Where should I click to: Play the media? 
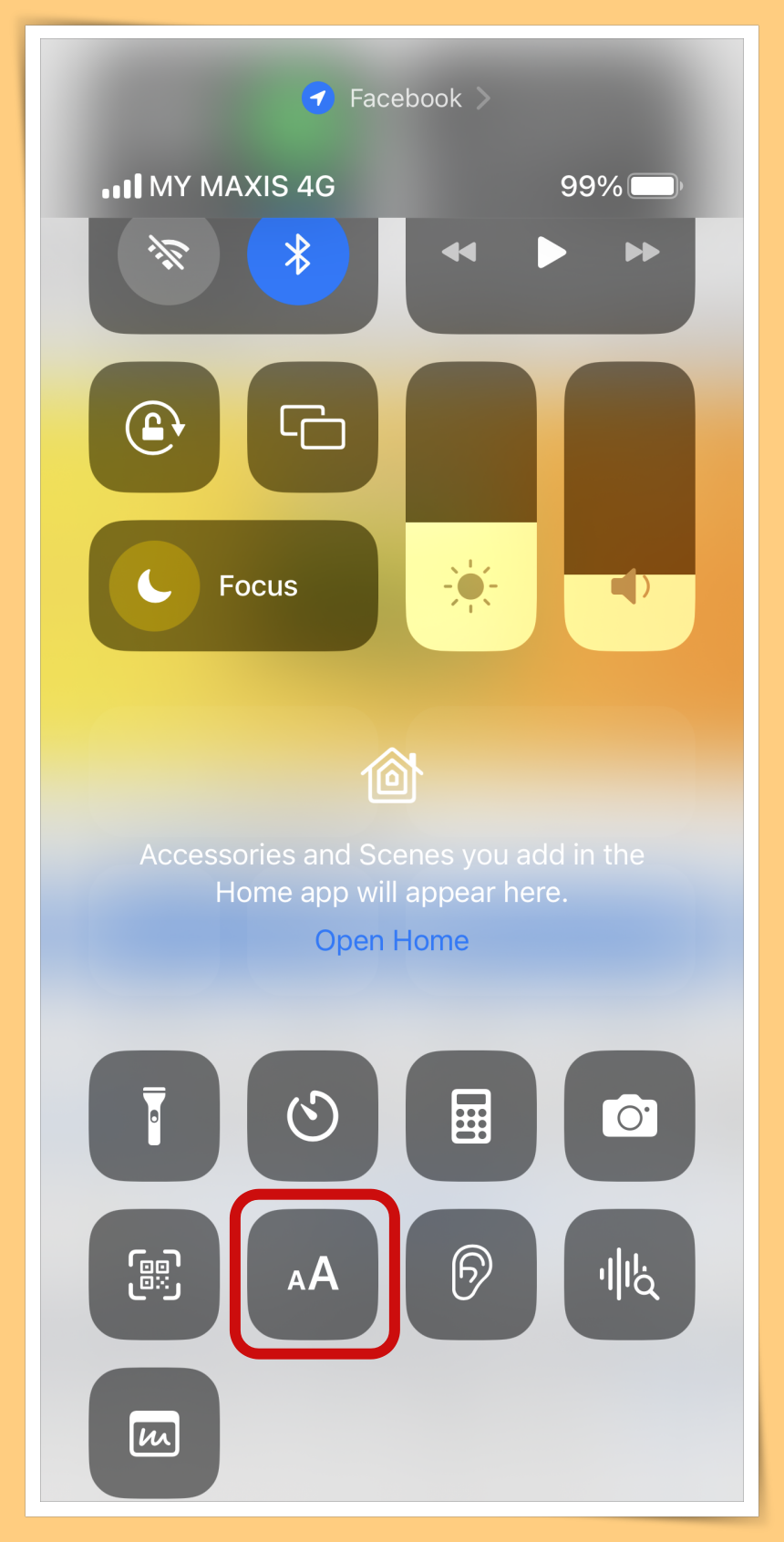551,252
